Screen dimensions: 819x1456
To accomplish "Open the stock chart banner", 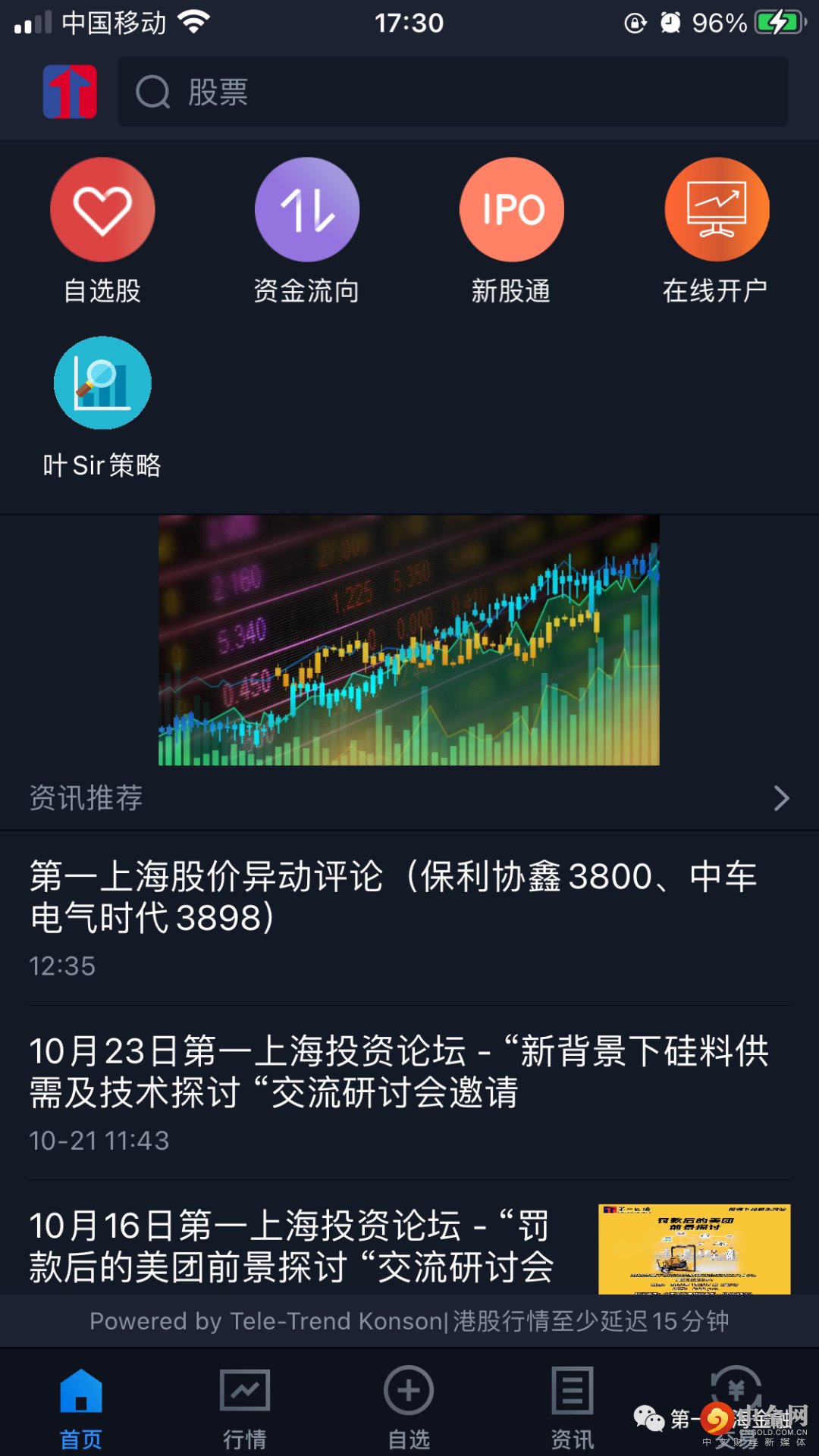I will [409, 640].
